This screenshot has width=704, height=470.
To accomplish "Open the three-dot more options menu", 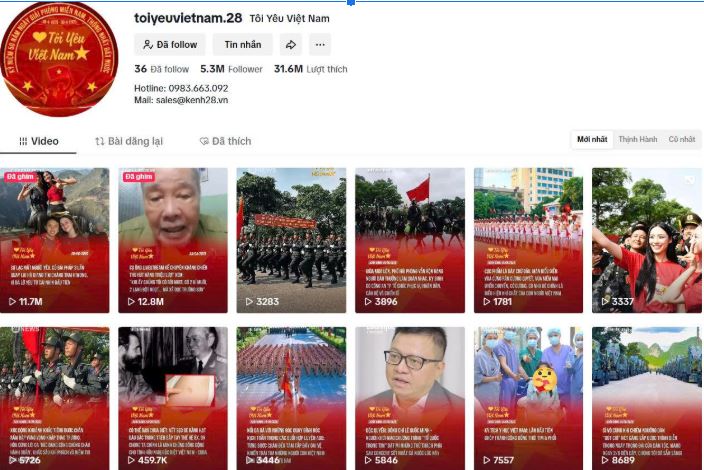I will coord(319,44).
